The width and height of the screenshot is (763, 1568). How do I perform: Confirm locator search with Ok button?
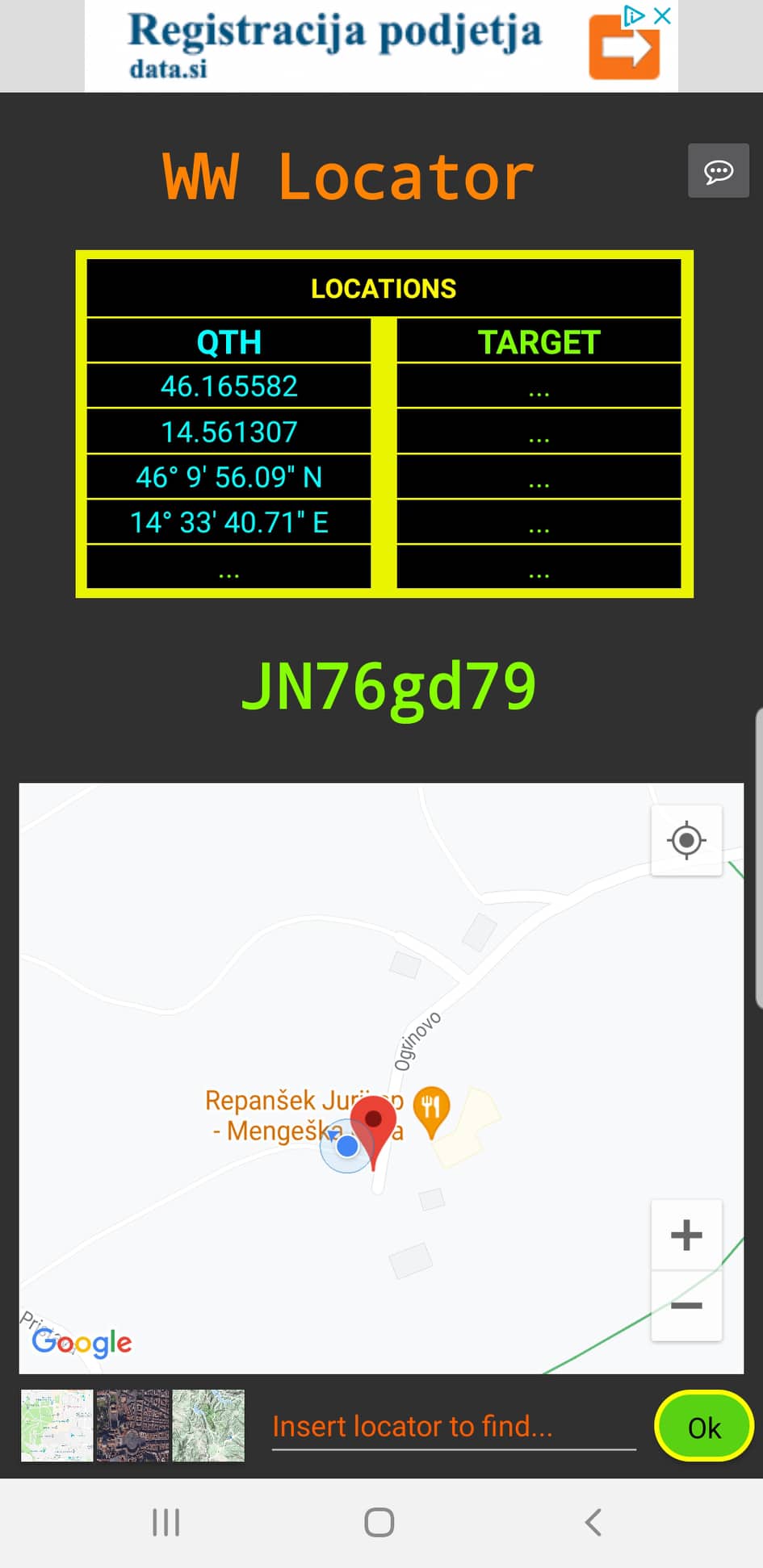click(x=703, y=1427)
